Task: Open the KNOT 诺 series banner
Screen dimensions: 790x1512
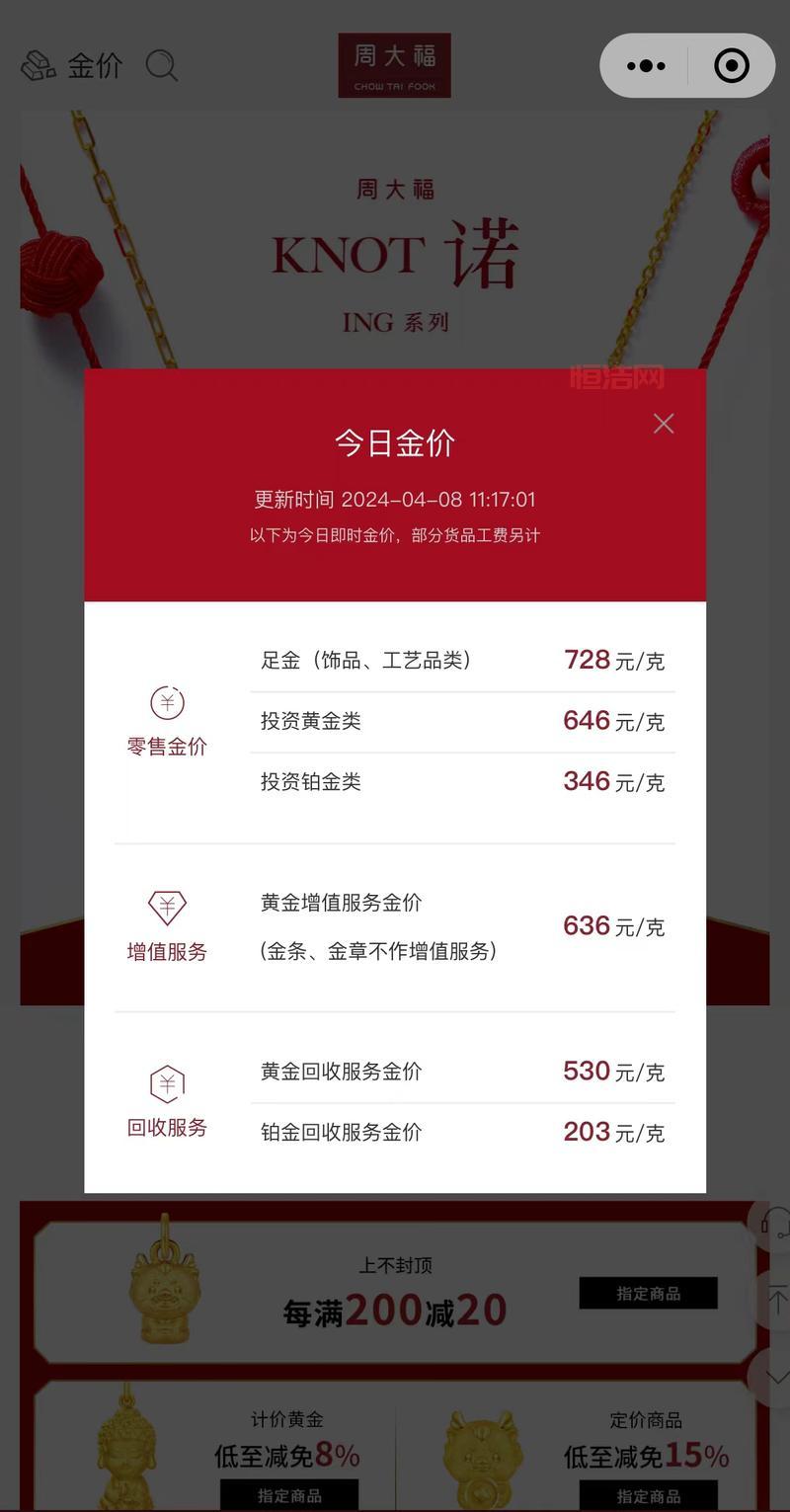Action: click(395, 247)
